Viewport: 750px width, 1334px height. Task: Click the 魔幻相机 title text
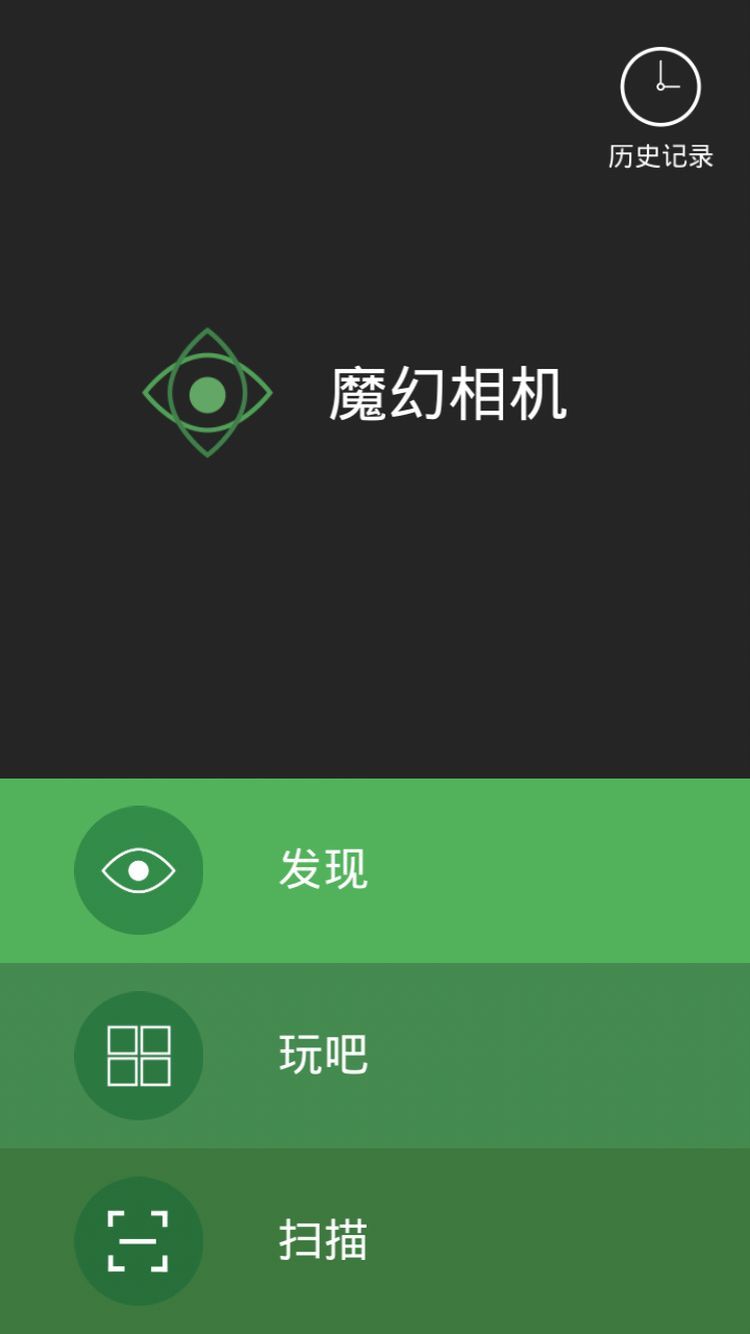[450, 393]
